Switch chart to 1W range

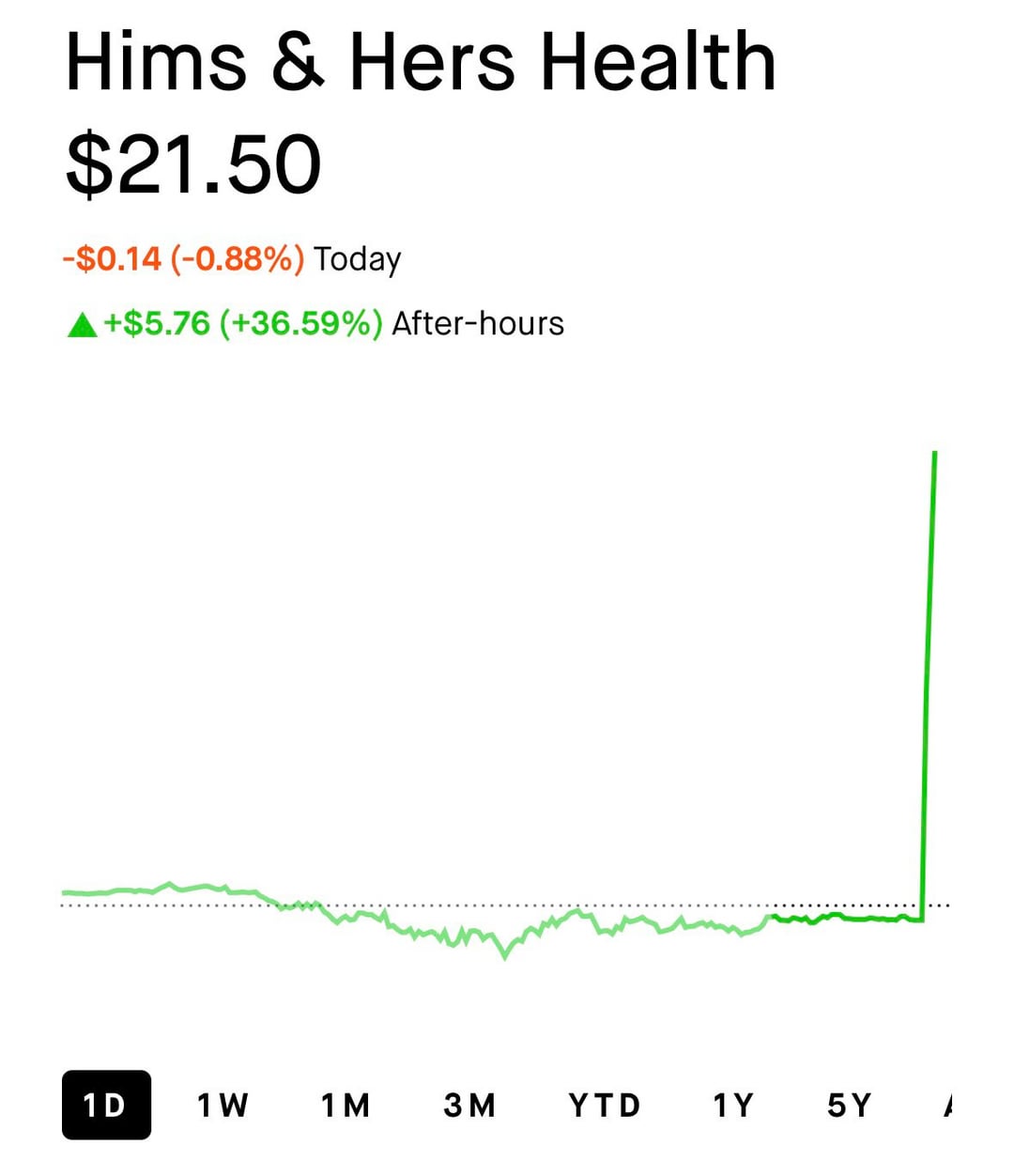point(223,1105)
